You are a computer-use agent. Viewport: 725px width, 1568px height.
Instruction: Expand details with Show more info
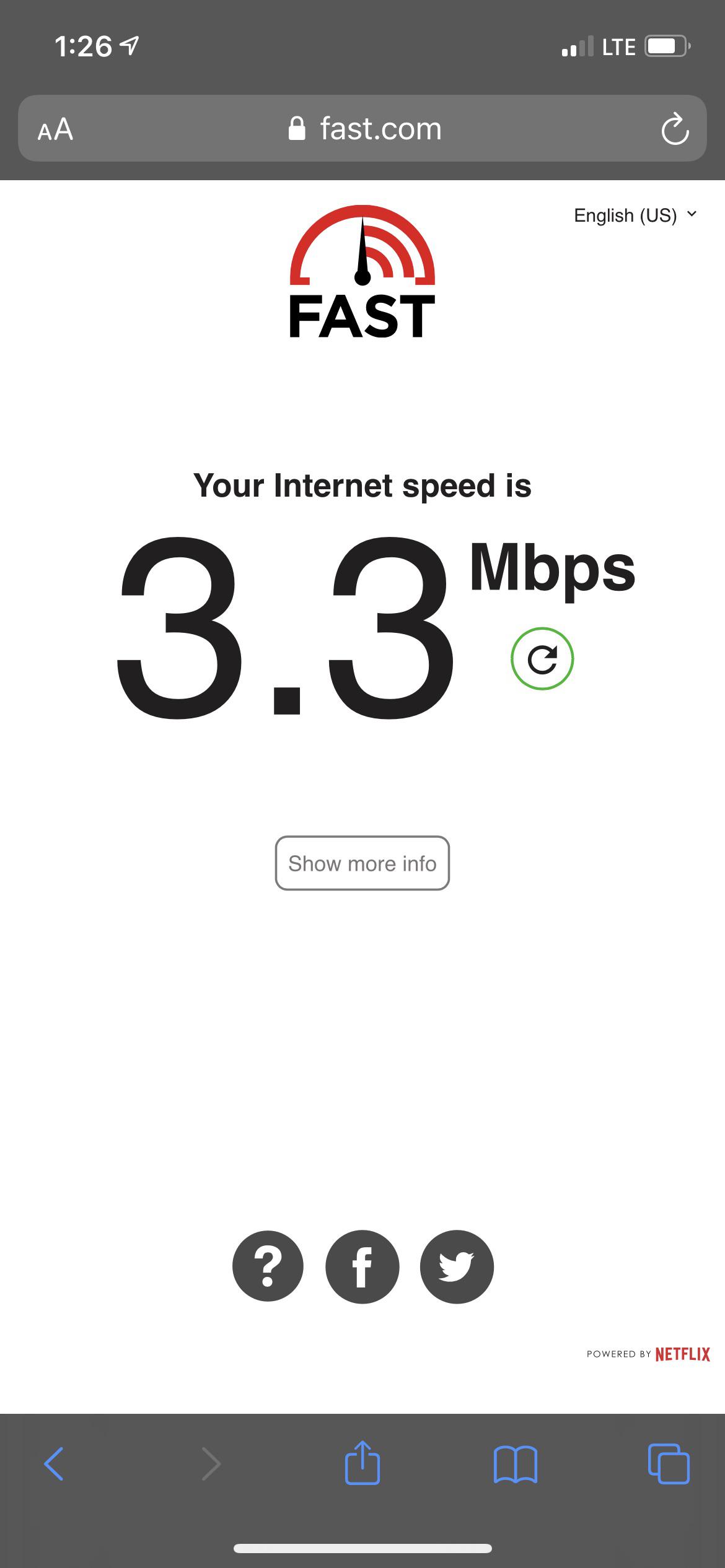(362, 863)
